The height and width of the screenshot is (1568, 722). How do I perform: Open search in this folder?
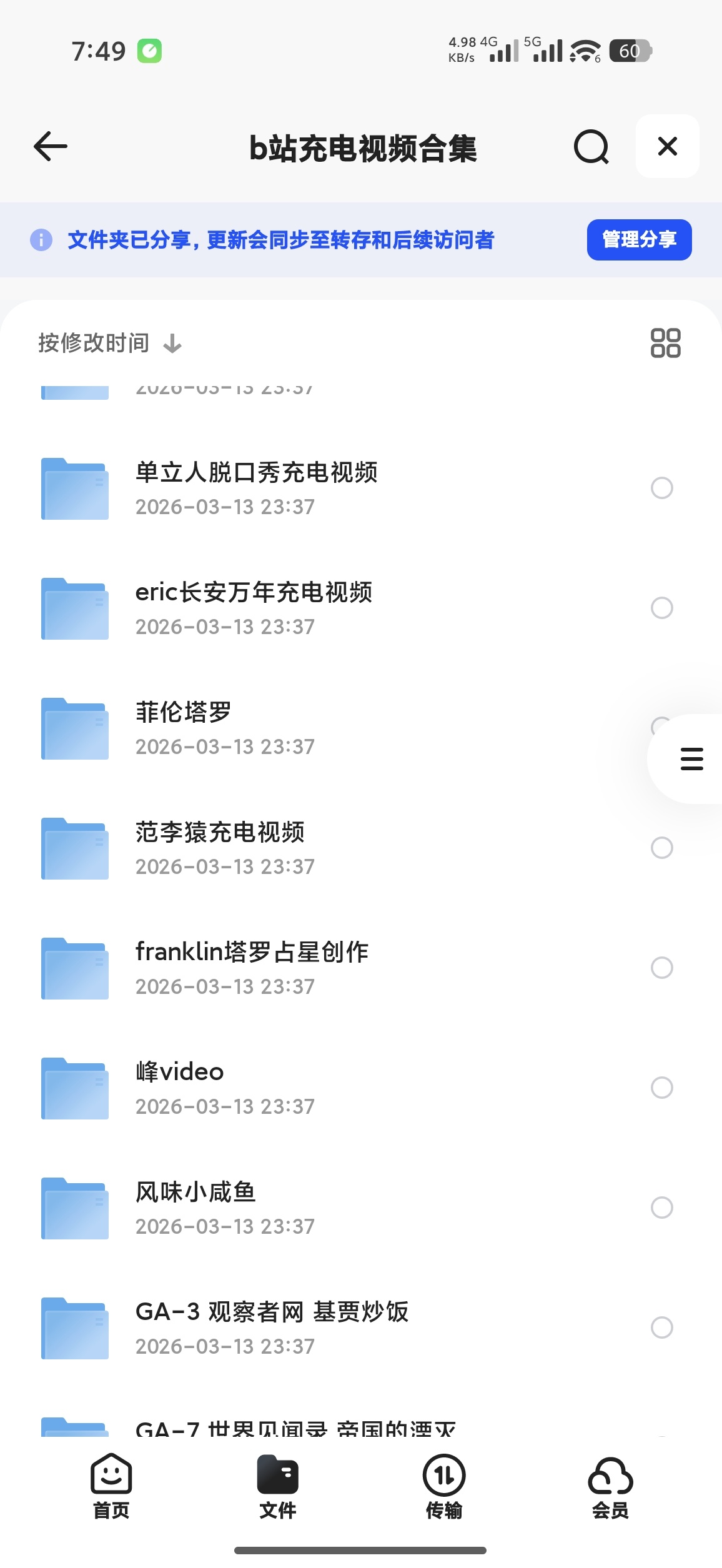coord(591,147)
